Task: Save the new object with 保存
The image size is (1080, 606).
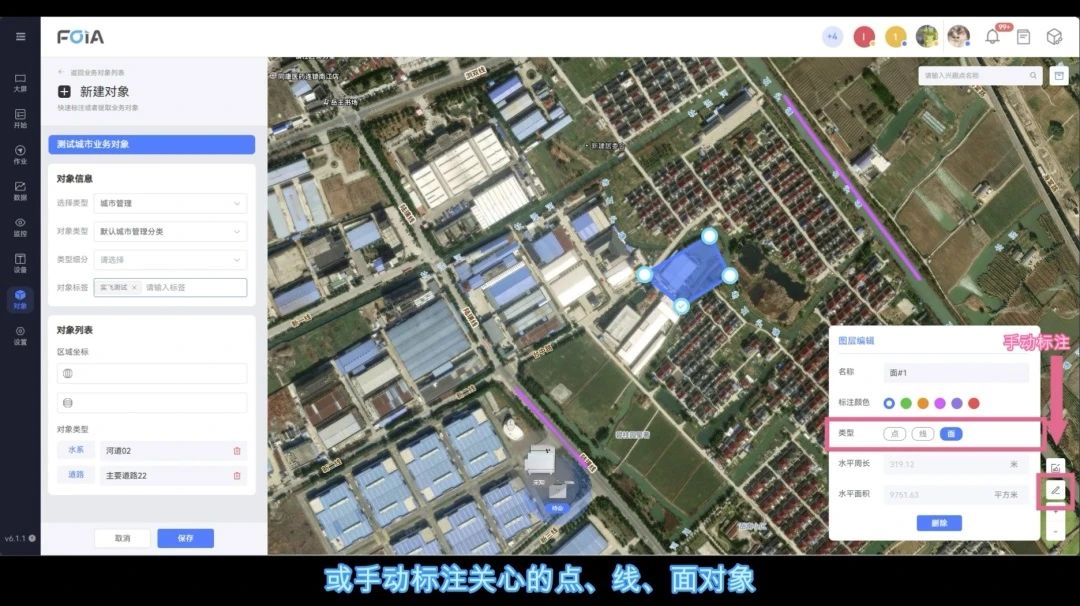Action: 185,538
